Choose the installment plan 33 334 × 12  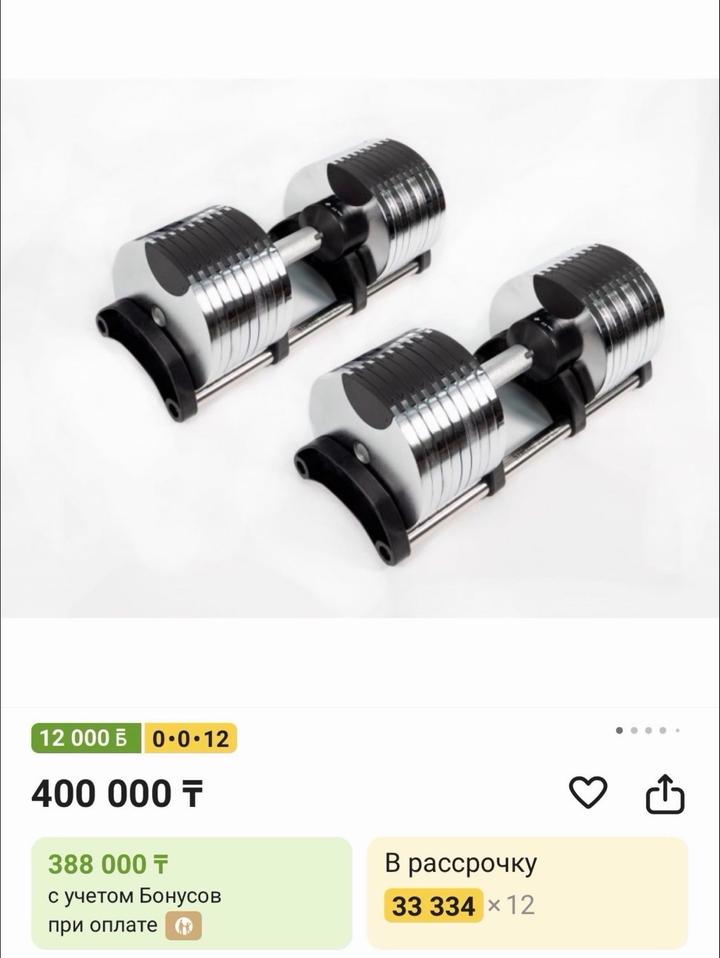(528, 893)
